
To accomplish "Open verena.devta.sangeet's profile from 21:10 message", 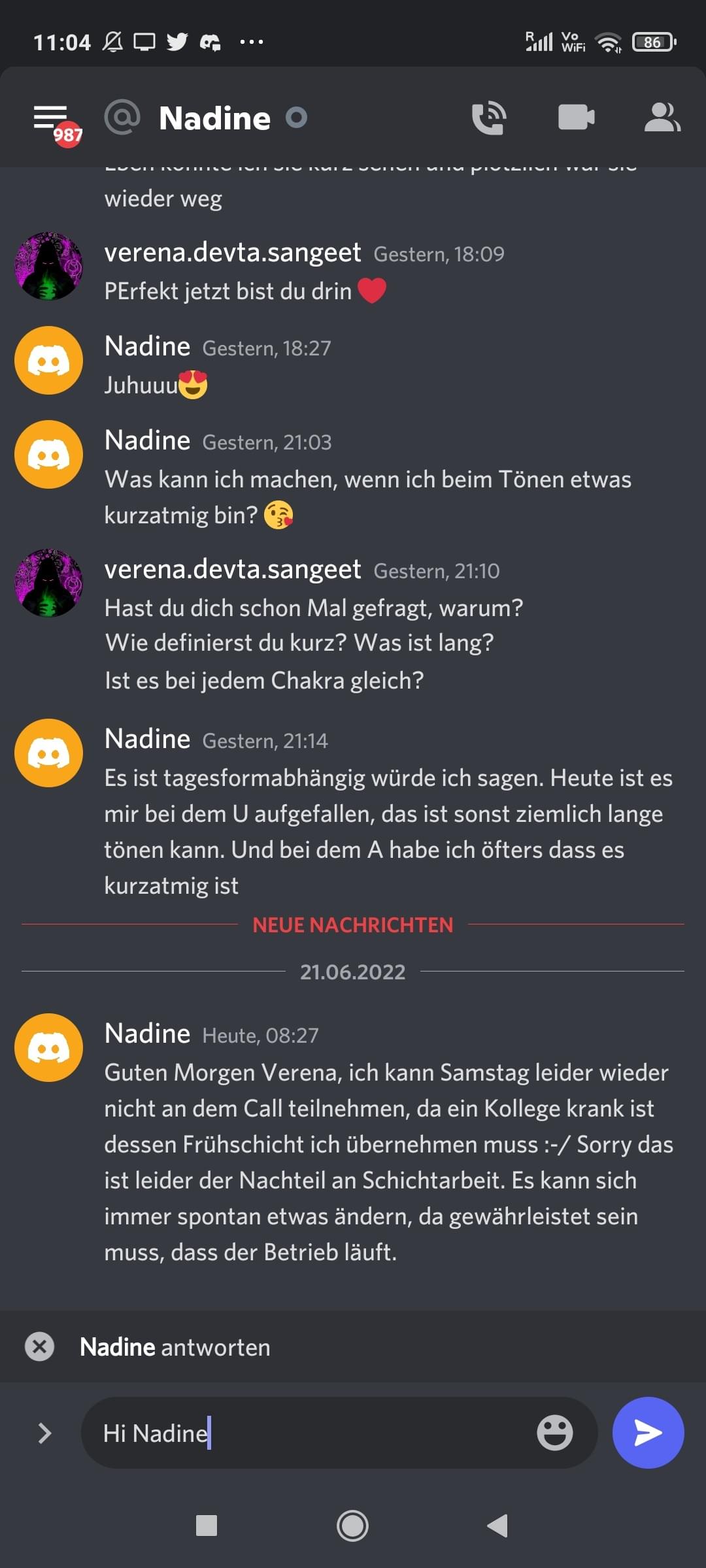I will pos(49,583).
